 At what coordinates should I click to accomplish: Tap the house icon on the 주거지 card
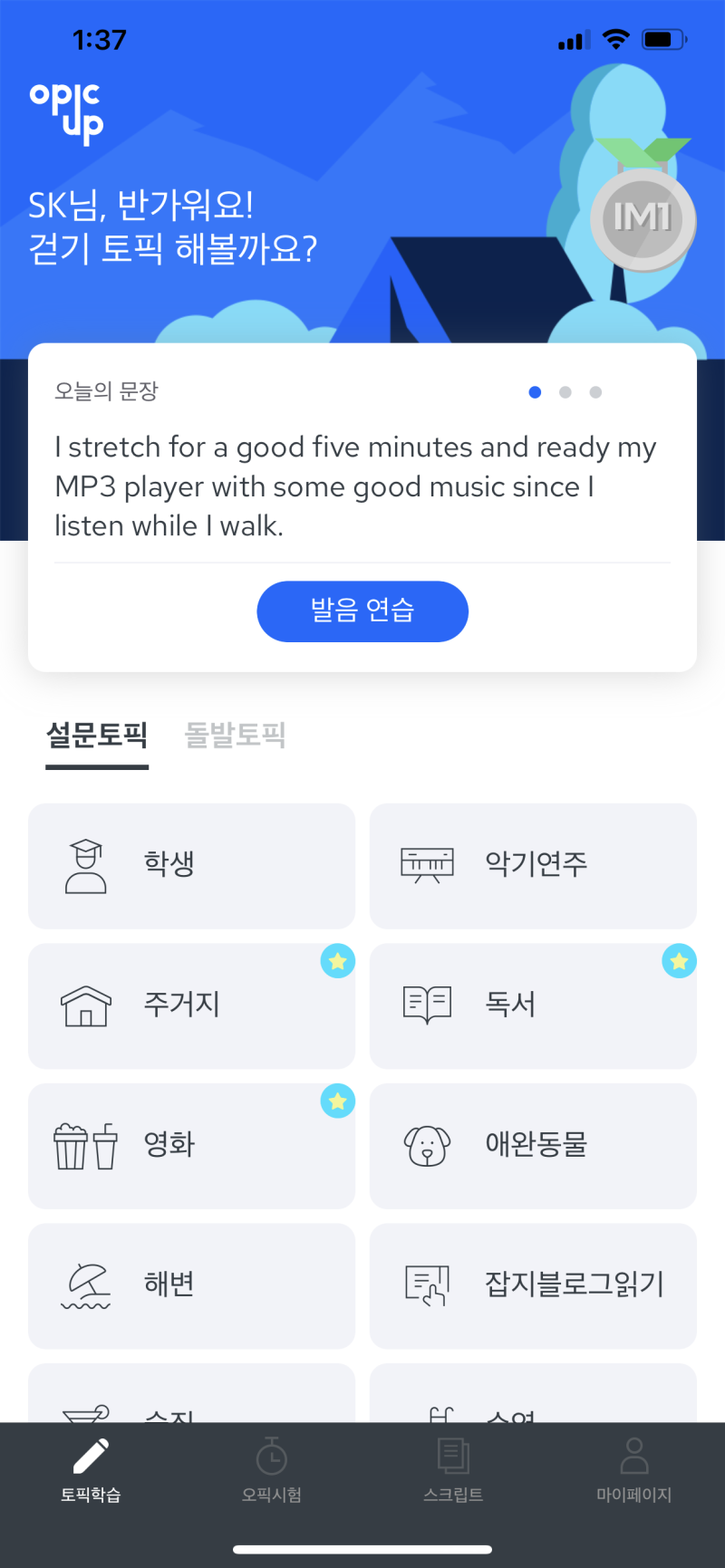pyautogui.click(x=84, y=1005)
